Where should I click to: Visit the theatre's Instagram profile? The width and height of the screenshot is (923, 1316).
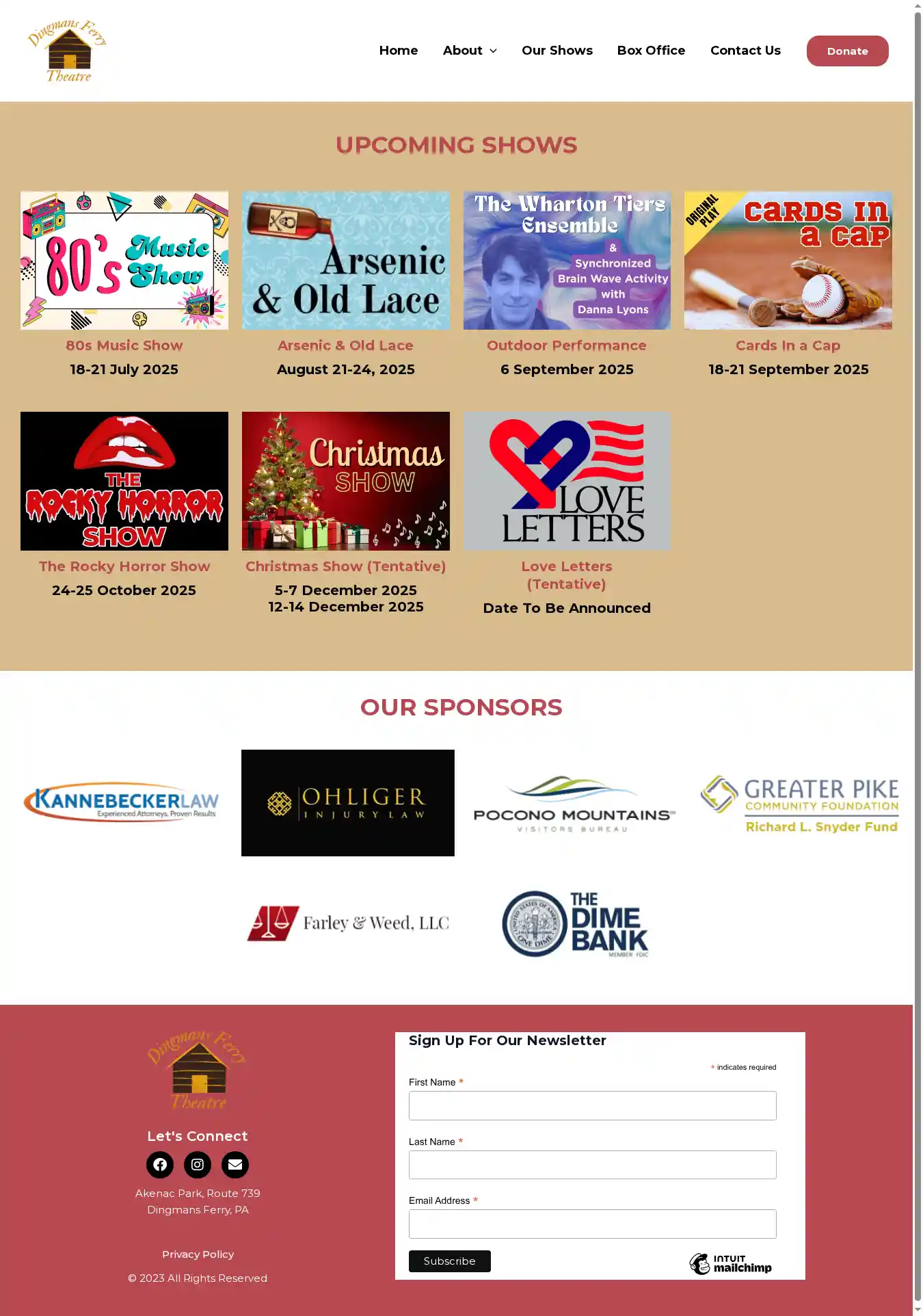click(198, 1164)
